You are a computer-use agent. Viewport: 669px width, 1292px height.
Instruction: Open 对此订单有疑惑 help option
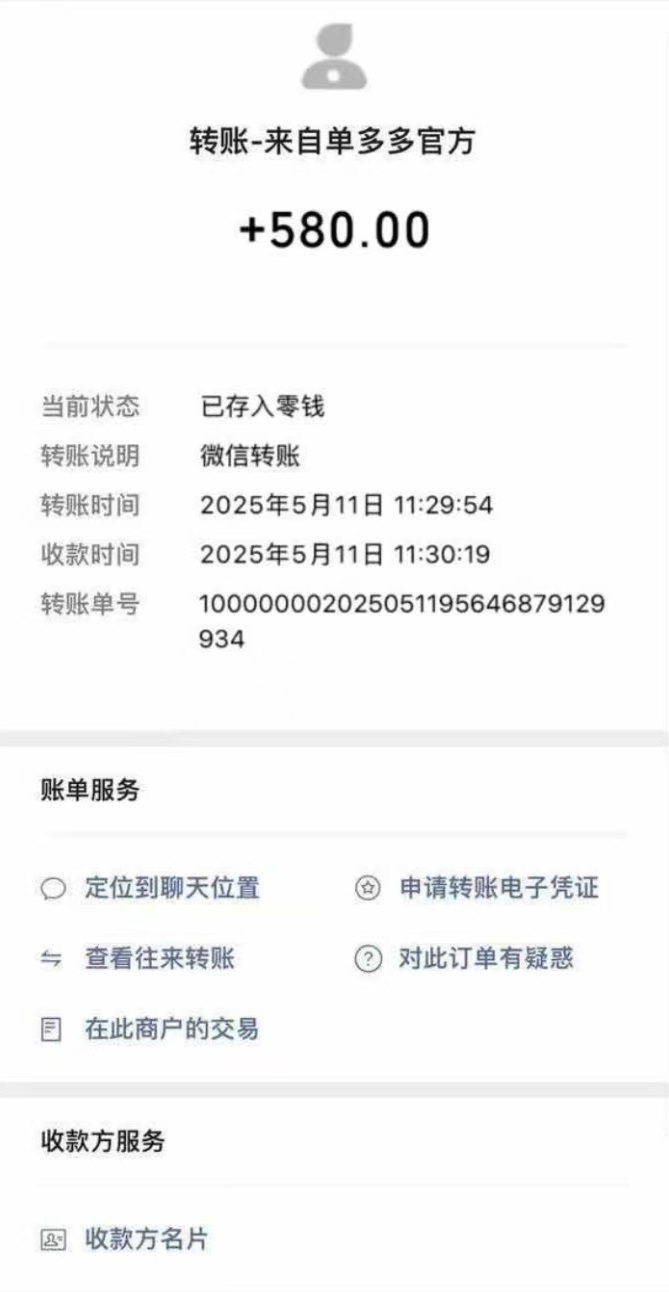point(465,959)
